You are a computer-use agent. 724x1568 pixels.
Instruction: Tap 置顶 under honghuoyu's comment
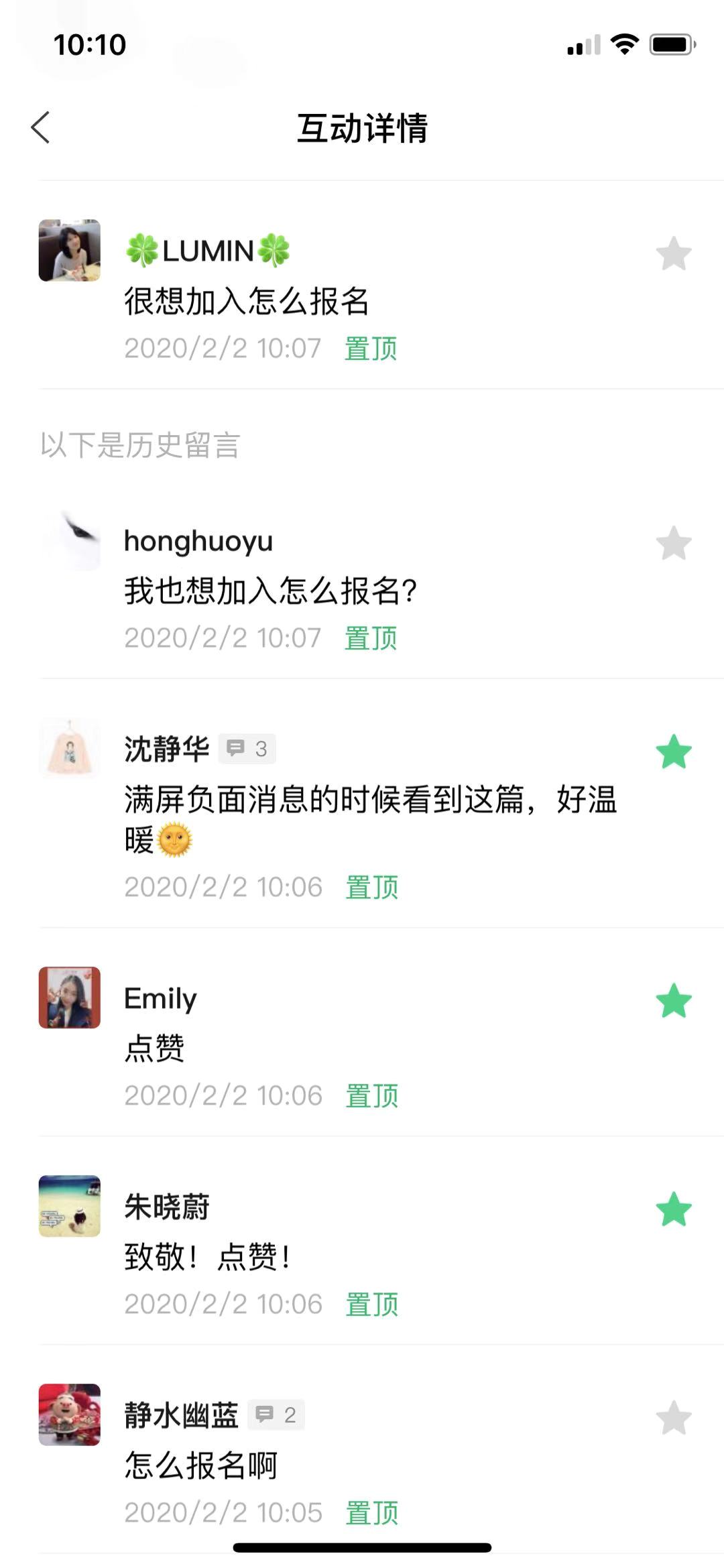point(371,638)
